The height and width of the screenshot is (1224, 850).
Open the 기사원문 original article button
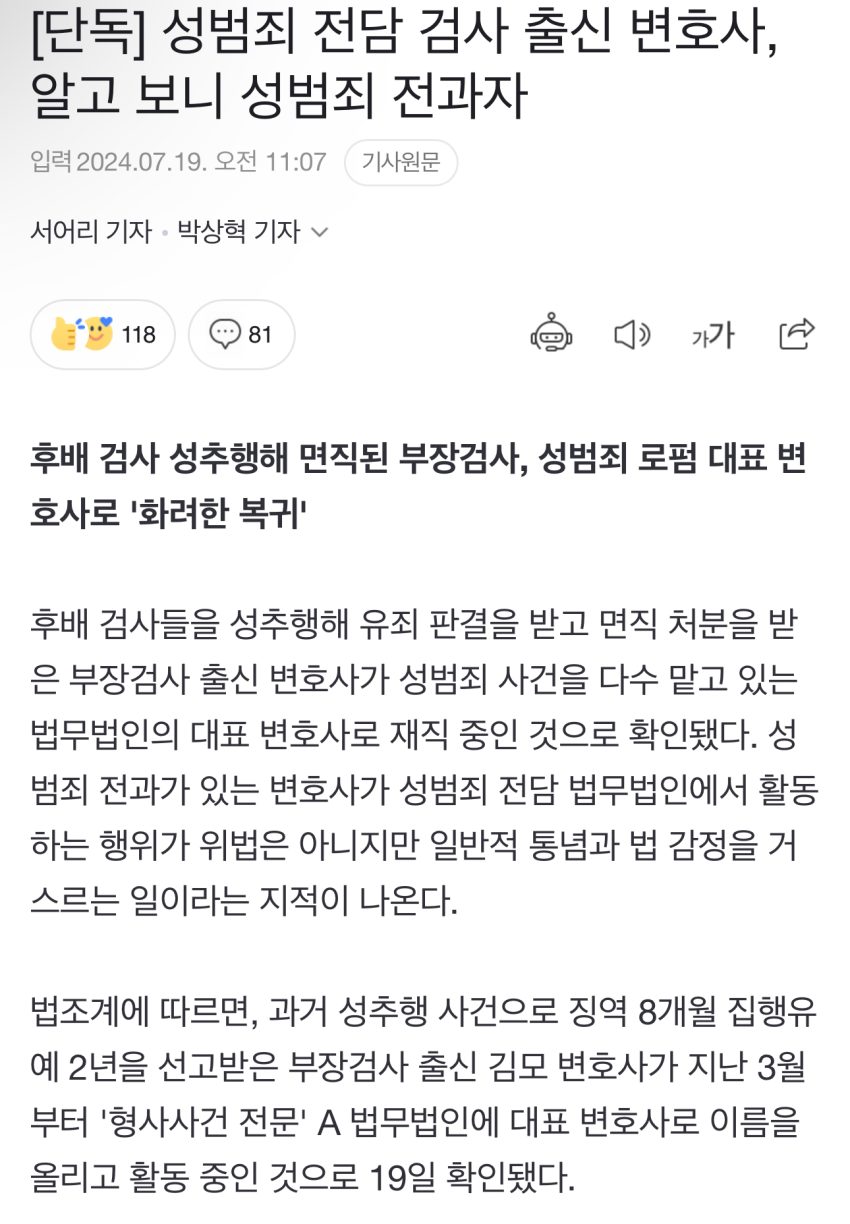point(401,162)
